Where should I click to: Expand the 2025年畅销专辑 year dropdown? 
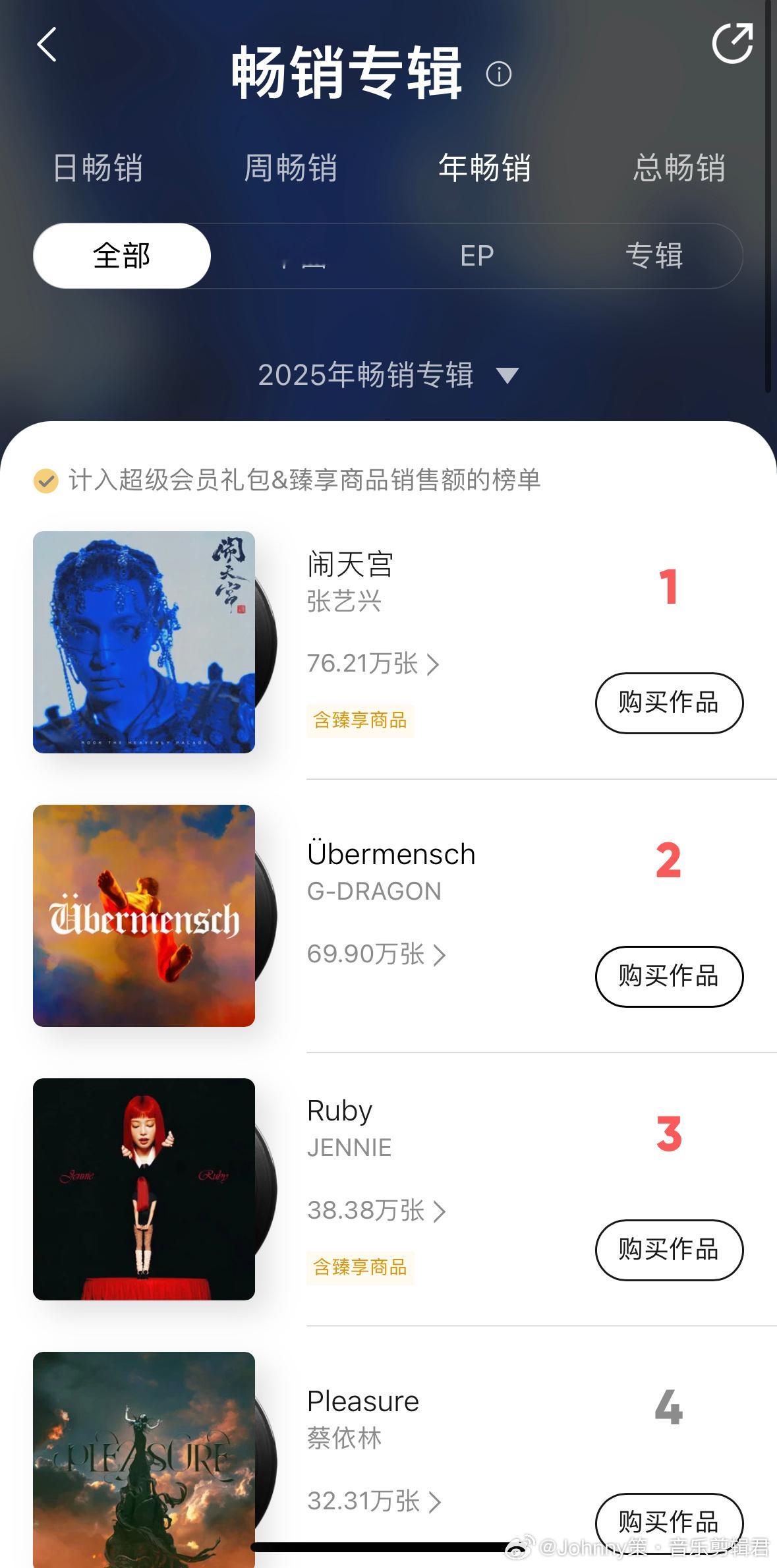tap(388, 375)
